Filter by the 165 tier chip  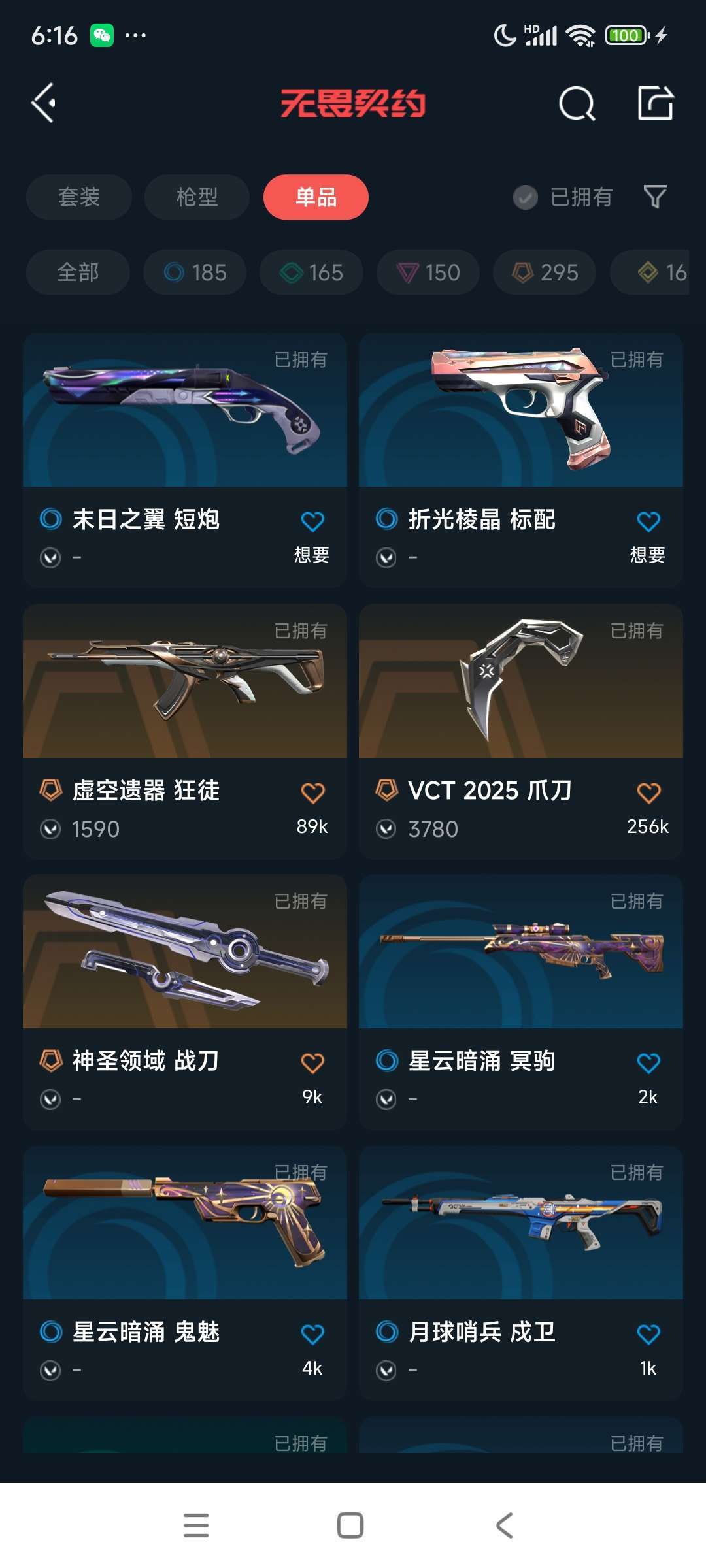(x=311, y=272)
